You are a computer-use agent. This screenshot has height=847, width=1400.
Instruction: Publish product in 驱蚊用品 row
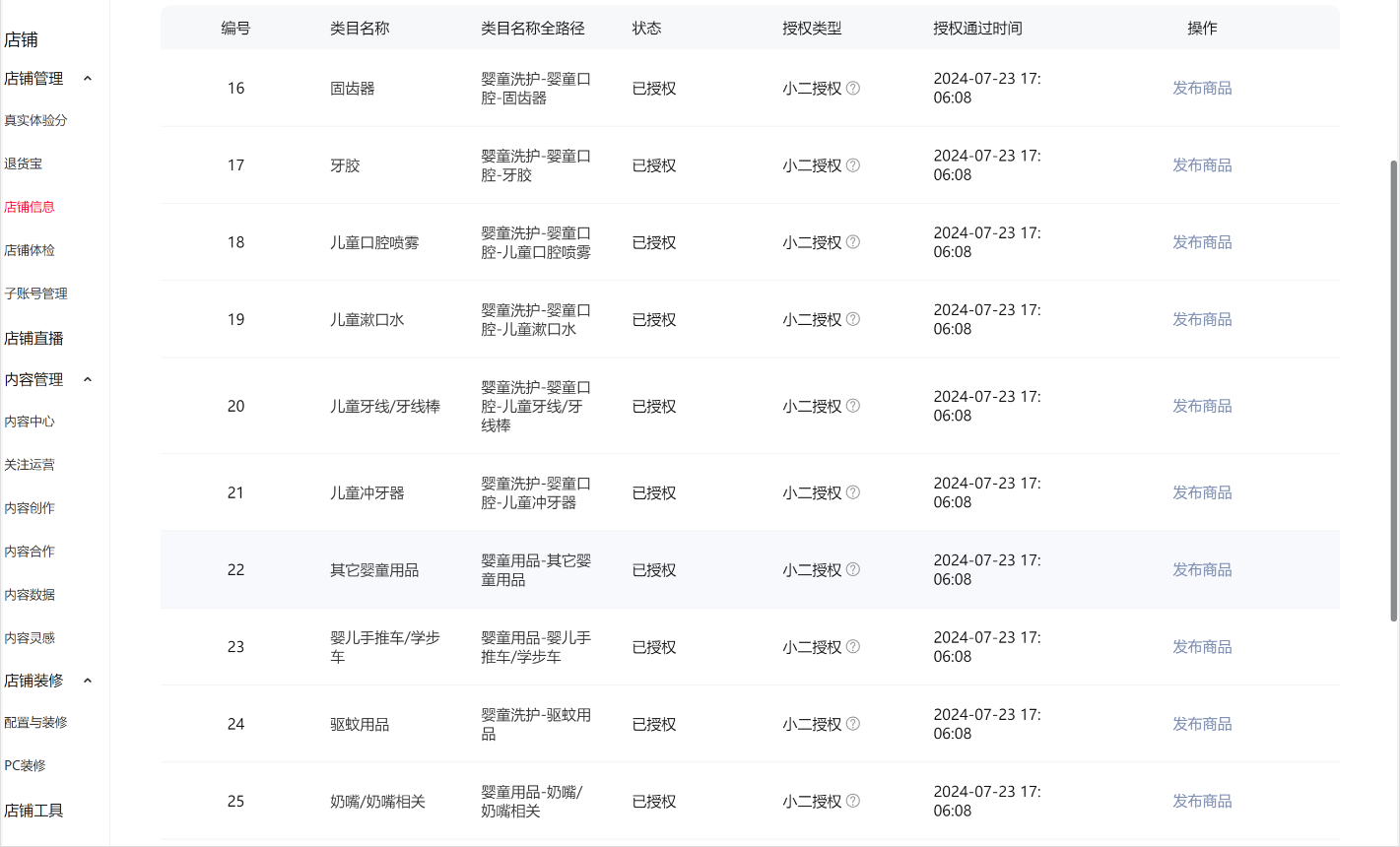click(1202, 724)
